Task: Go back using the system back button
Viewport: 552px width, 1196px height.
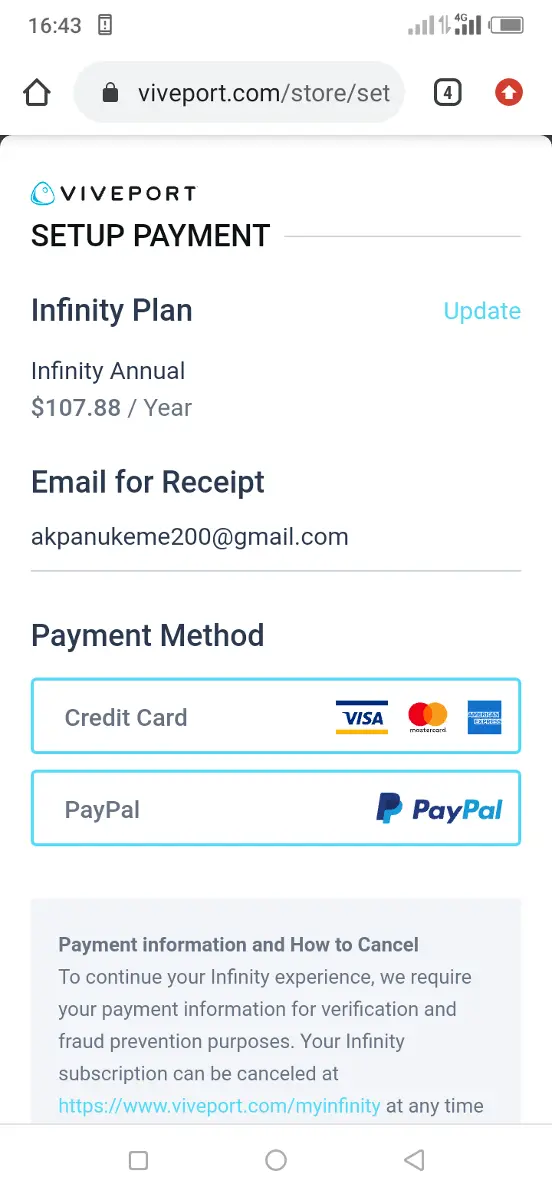Action: click(413, 1160)
